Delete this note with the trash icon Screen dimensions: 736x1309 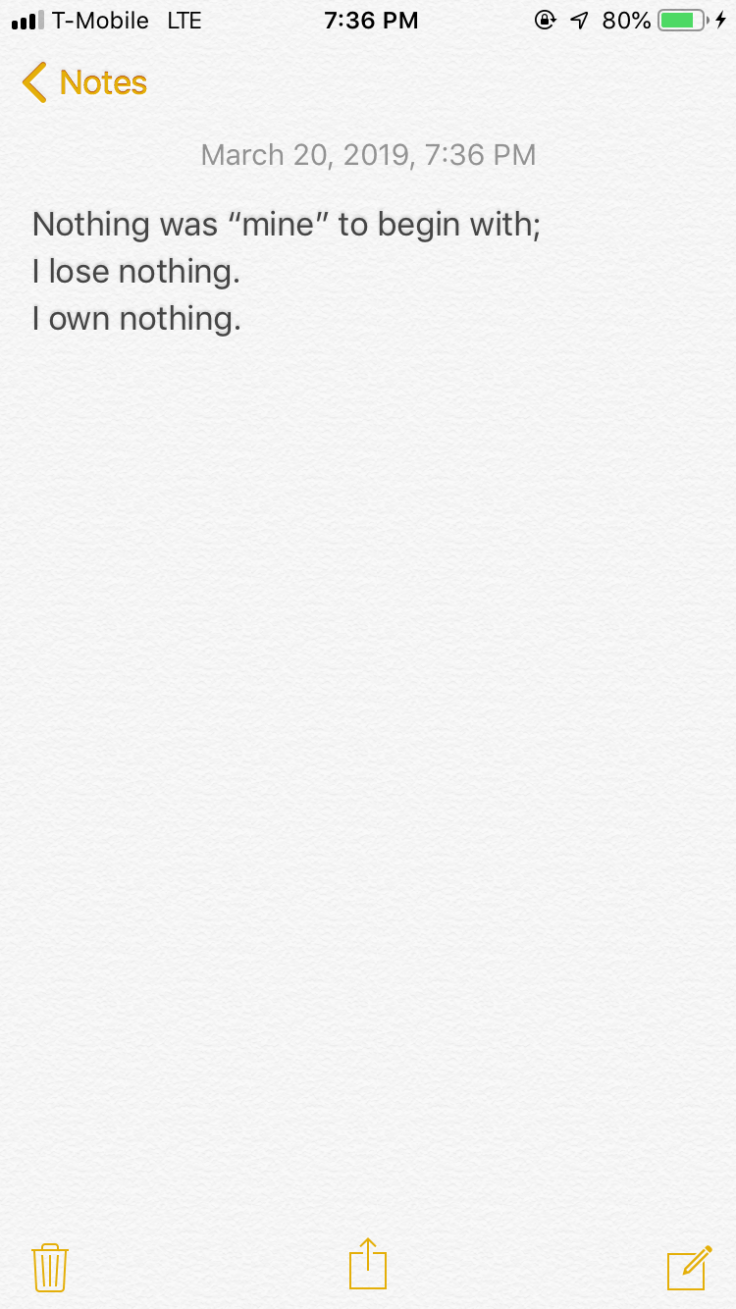pos(50,1267)
